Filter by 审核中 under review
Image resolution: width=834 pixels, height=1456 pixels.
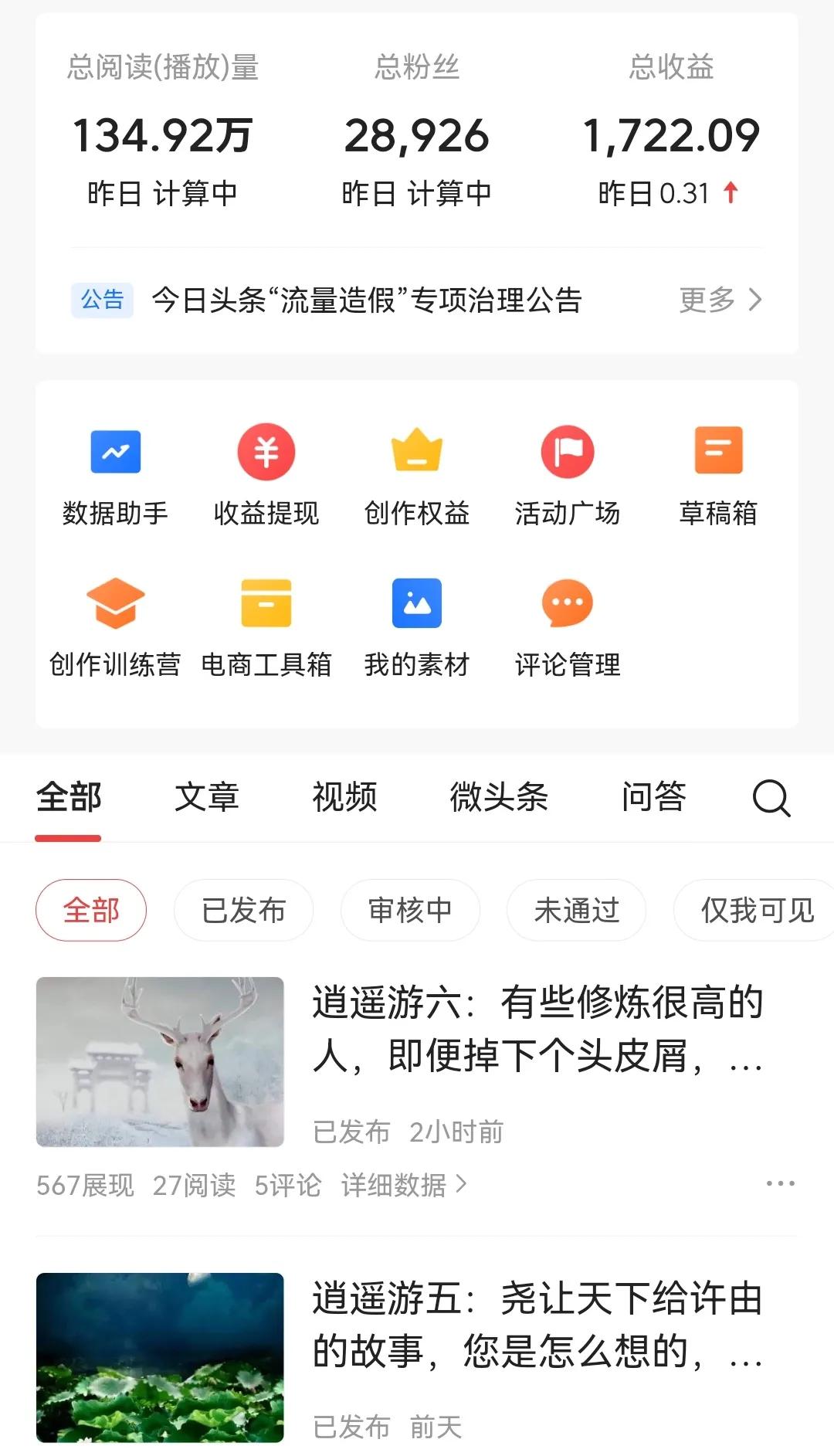(x=410, y=910)
